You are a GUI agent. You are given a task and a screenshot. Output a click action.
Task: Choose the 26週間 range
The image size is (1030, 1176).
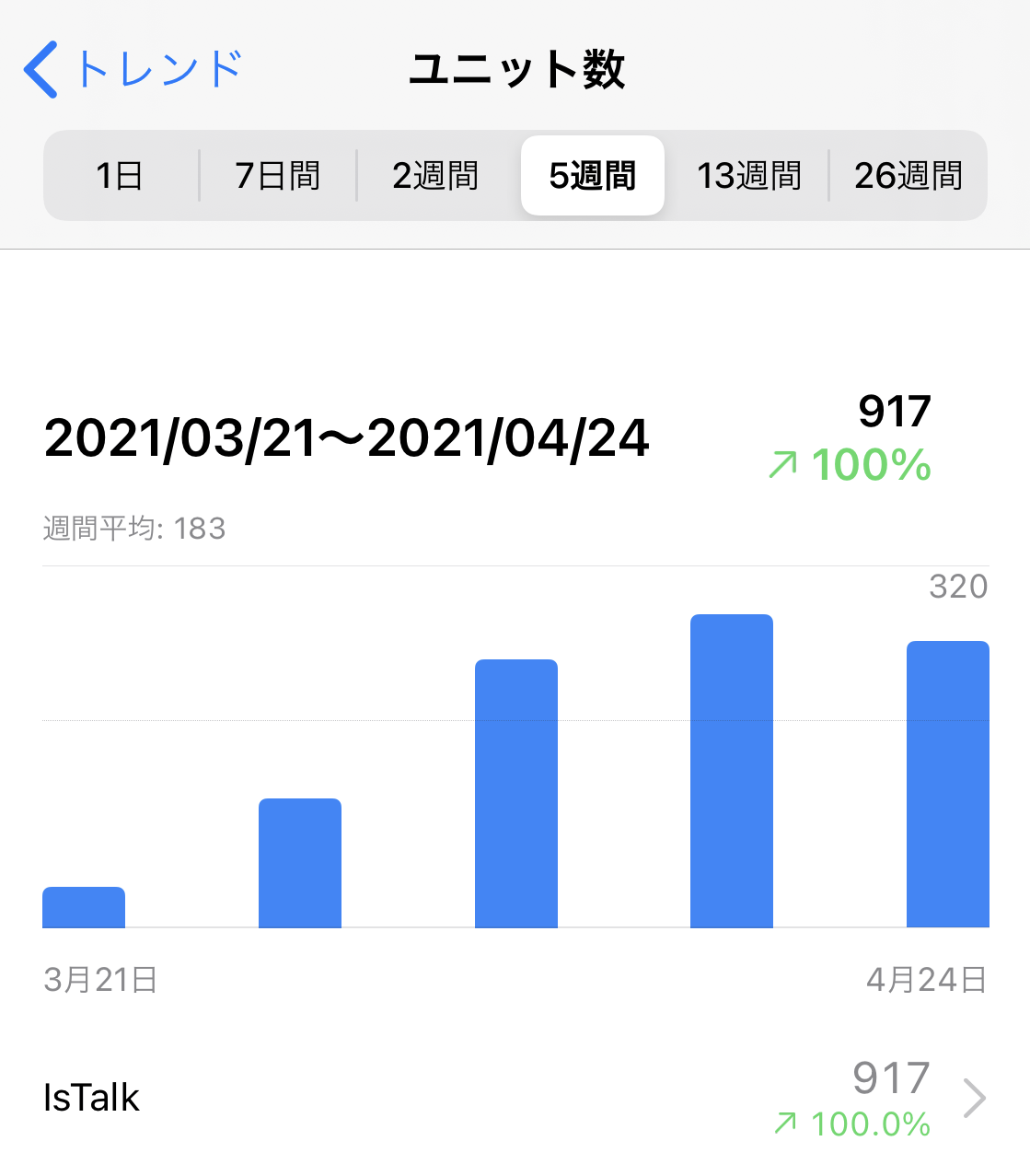[908, 175]
